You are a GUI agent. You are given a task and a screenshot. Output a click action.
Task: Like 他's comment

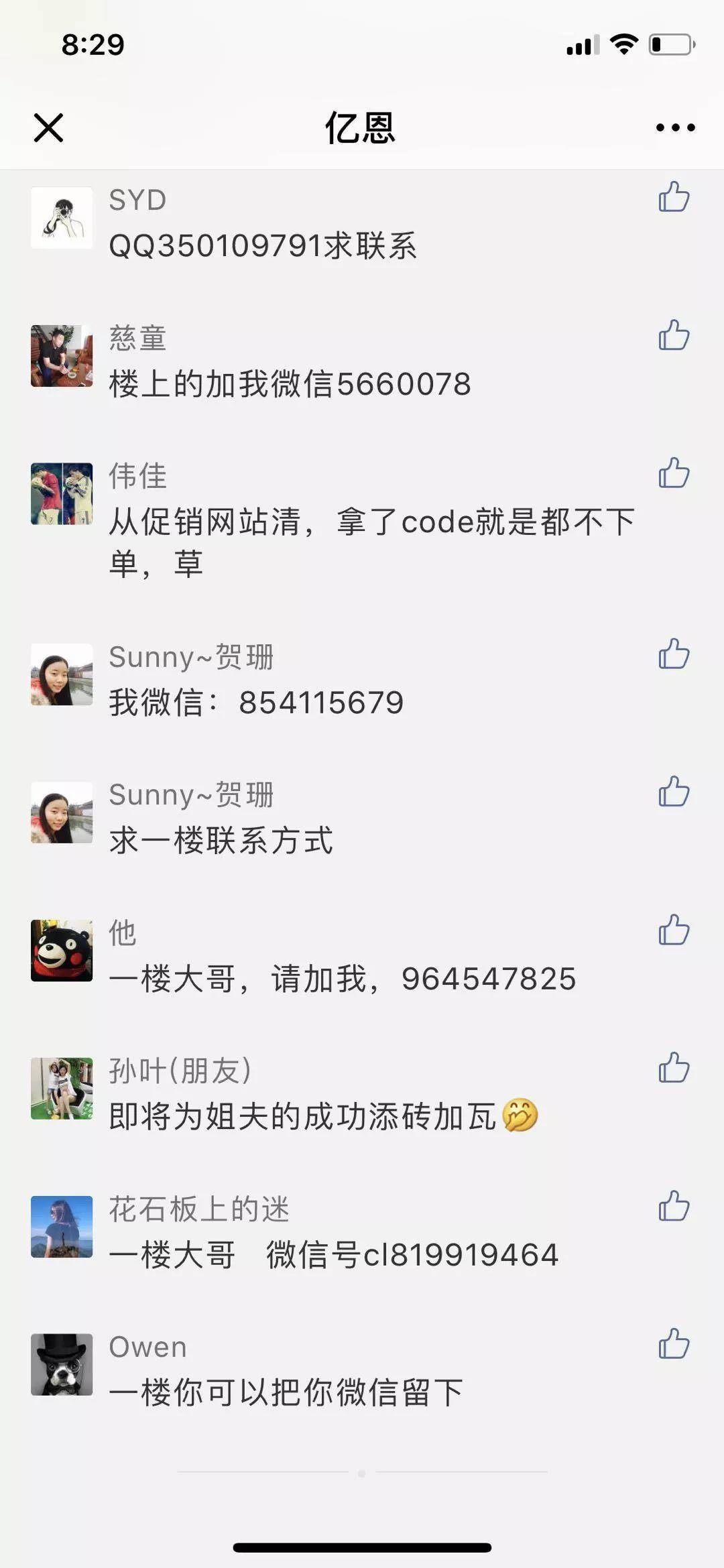click(674, 930)
